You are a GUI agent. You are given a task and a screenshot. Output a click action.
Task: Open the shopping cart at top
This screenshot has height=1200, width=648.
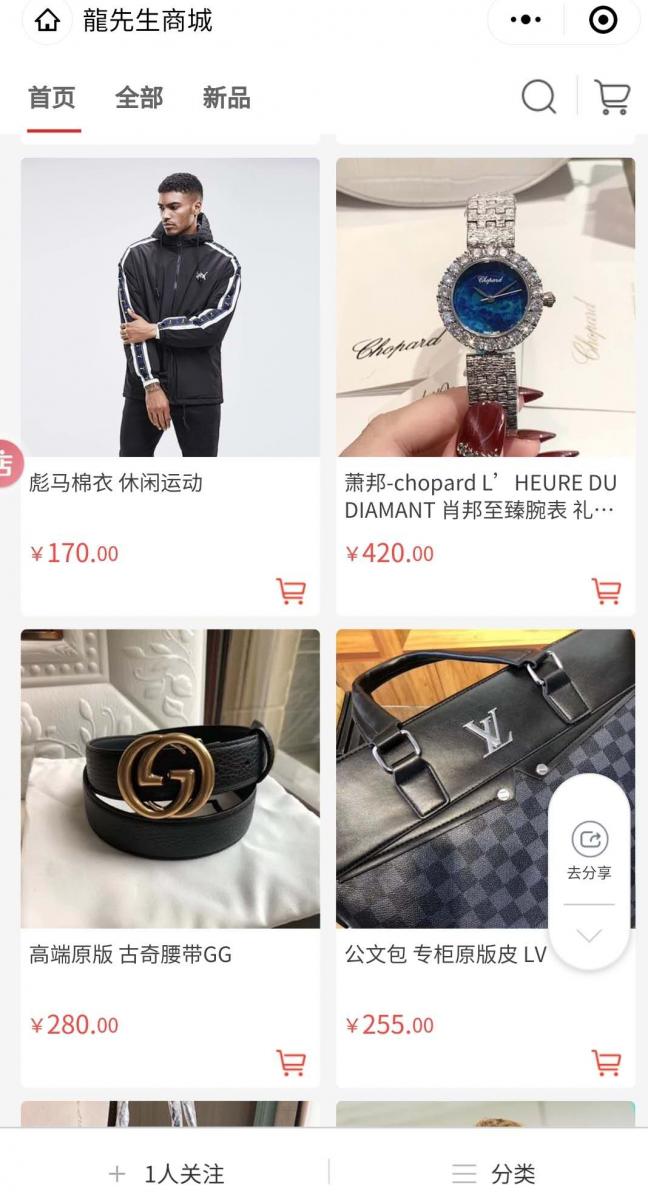(x=612, y=97)
